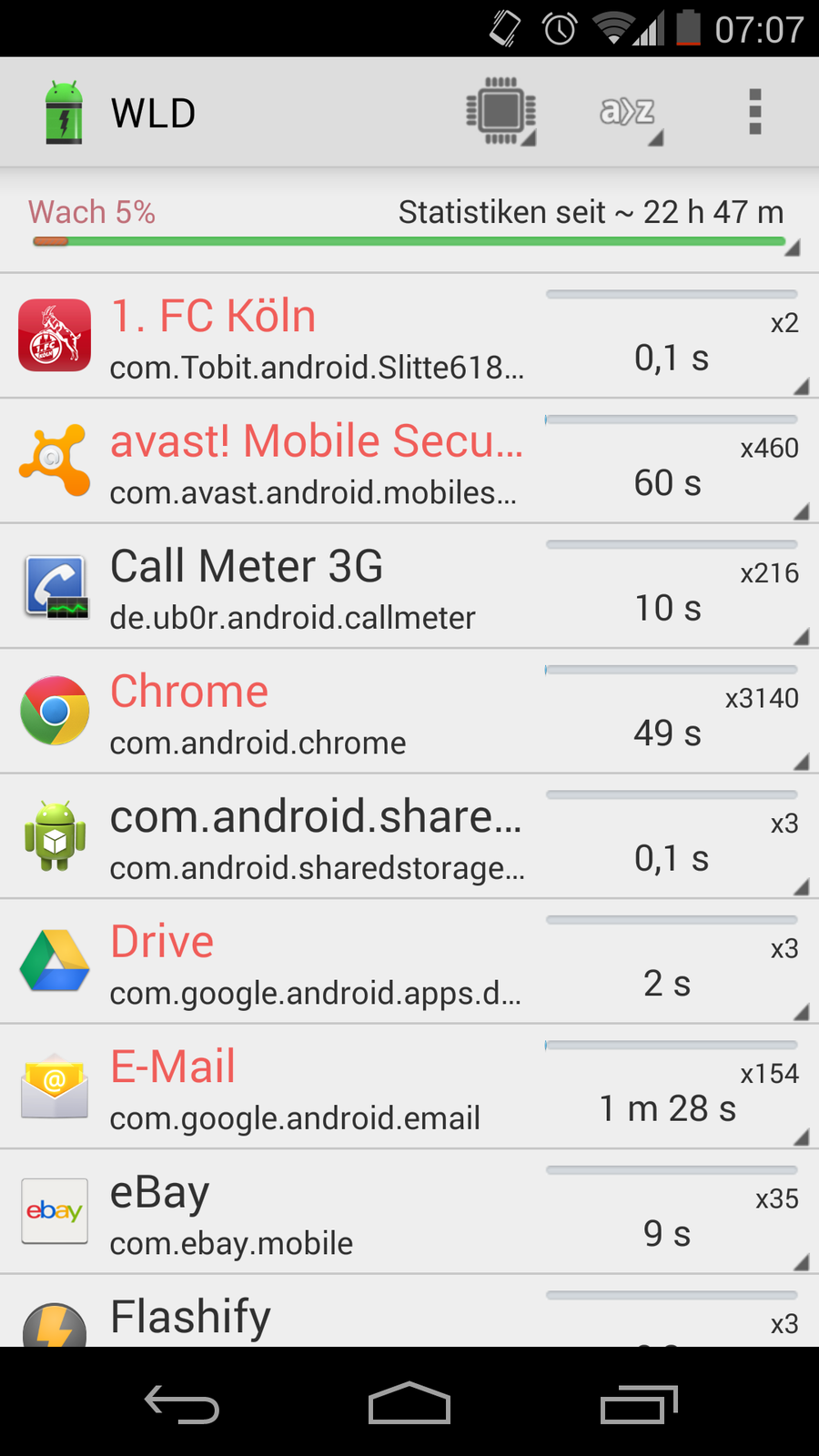Select the eBay entry
Screen dimensions: 819x1456
(x=409, y=1212)
